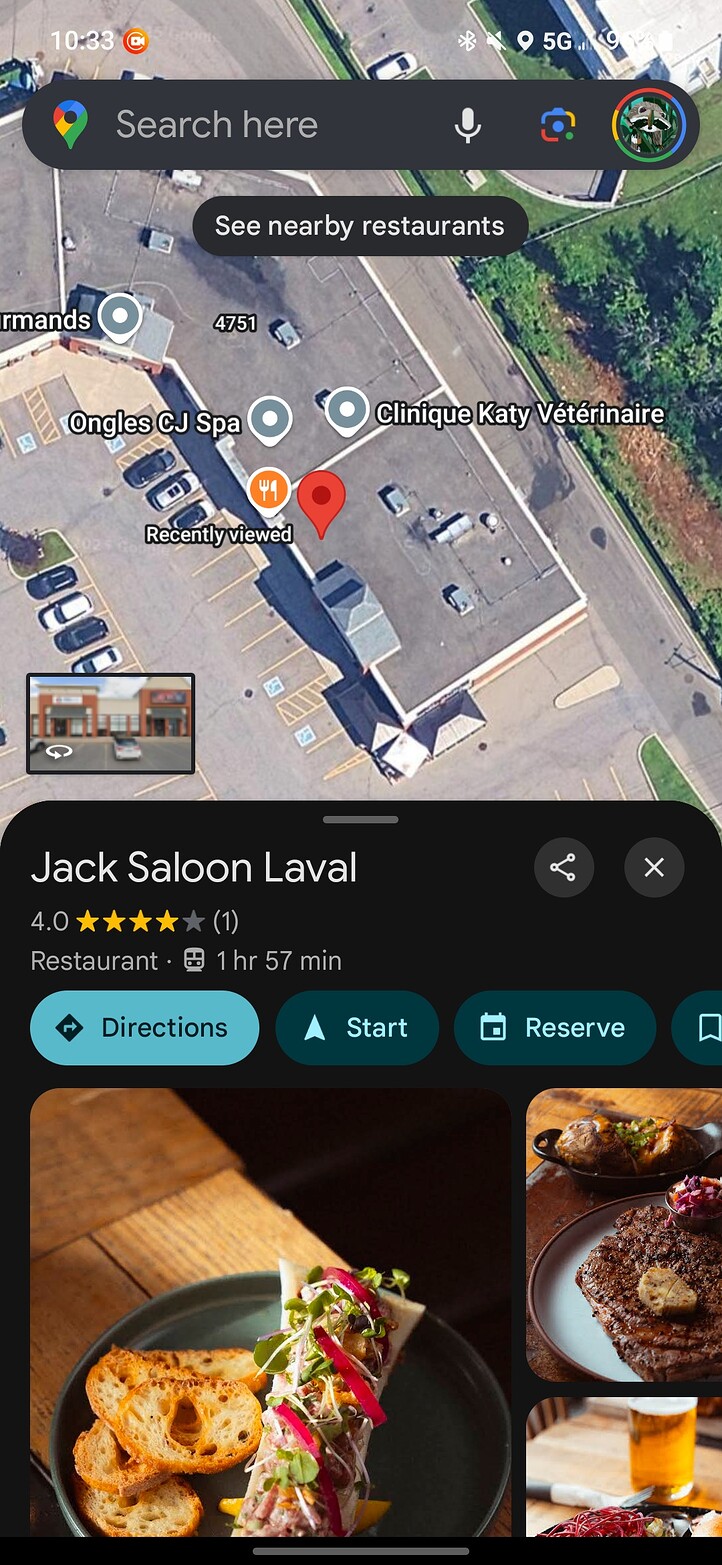
Task: Select the Clinique Katy Vétérinaire pin
Action: pos(347,410)
